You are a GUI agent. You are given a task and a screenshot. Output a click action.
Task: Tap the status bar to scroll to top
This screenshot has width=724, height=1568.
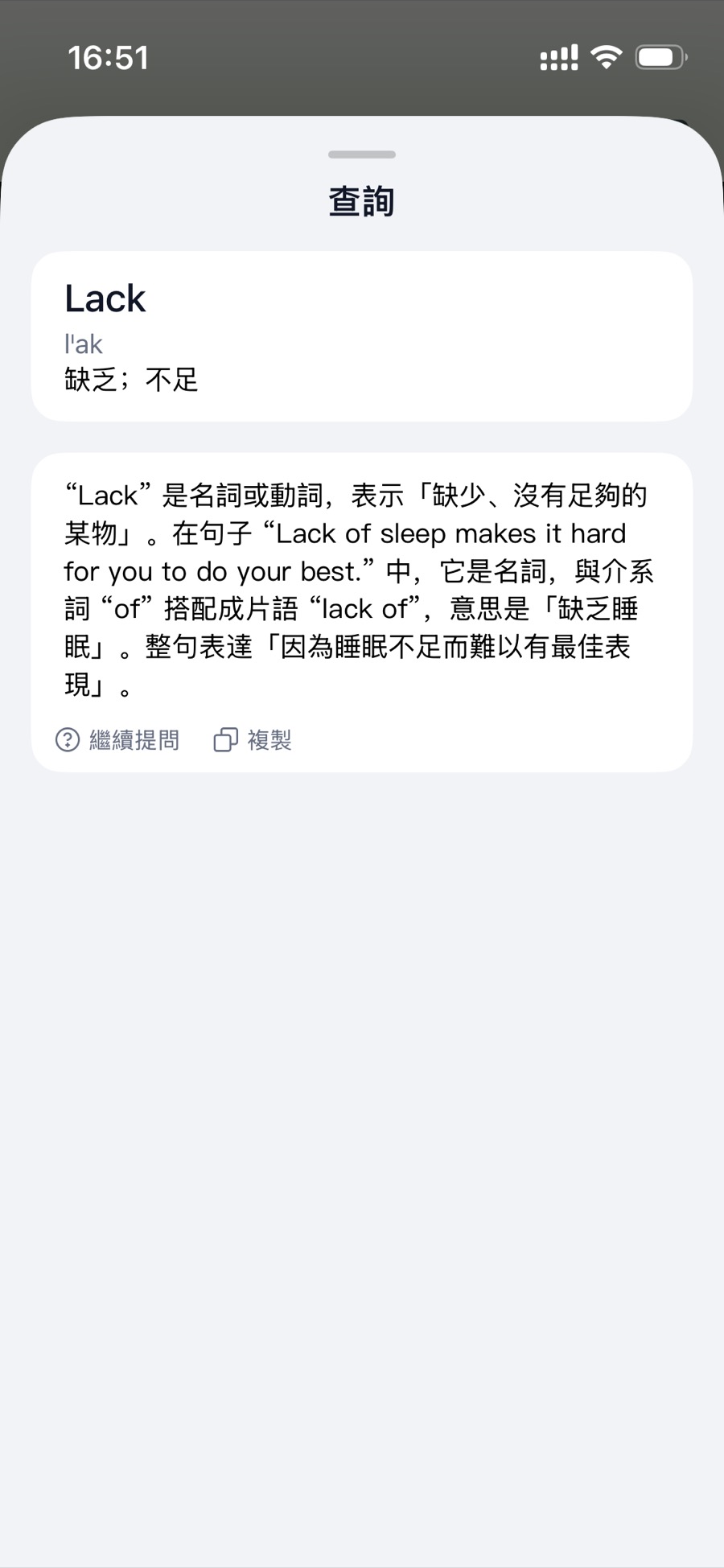pos(362,56)
